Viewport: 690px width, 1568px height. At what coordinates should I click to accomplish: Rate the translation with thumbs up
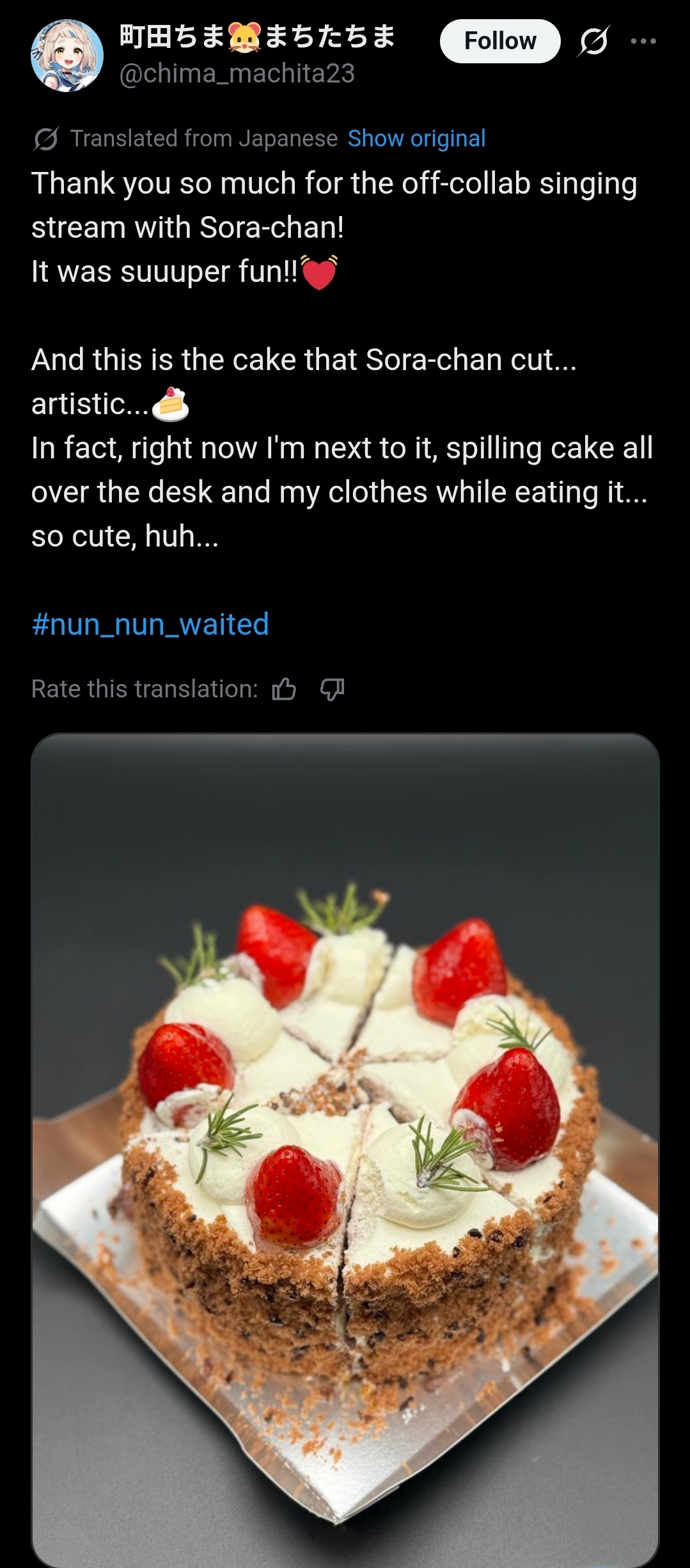[284, 689]
